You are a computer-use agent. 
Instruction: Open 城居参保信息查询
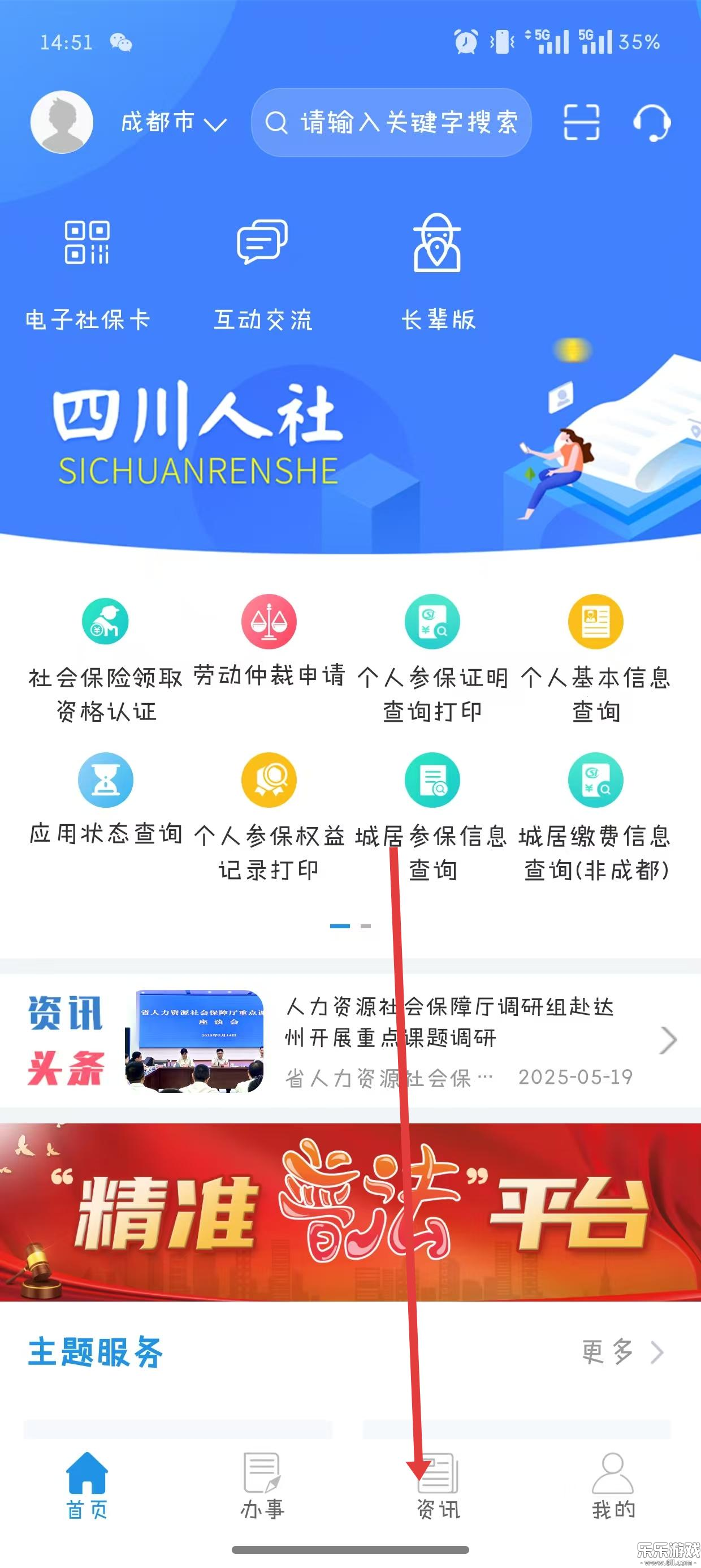point(432,817)
